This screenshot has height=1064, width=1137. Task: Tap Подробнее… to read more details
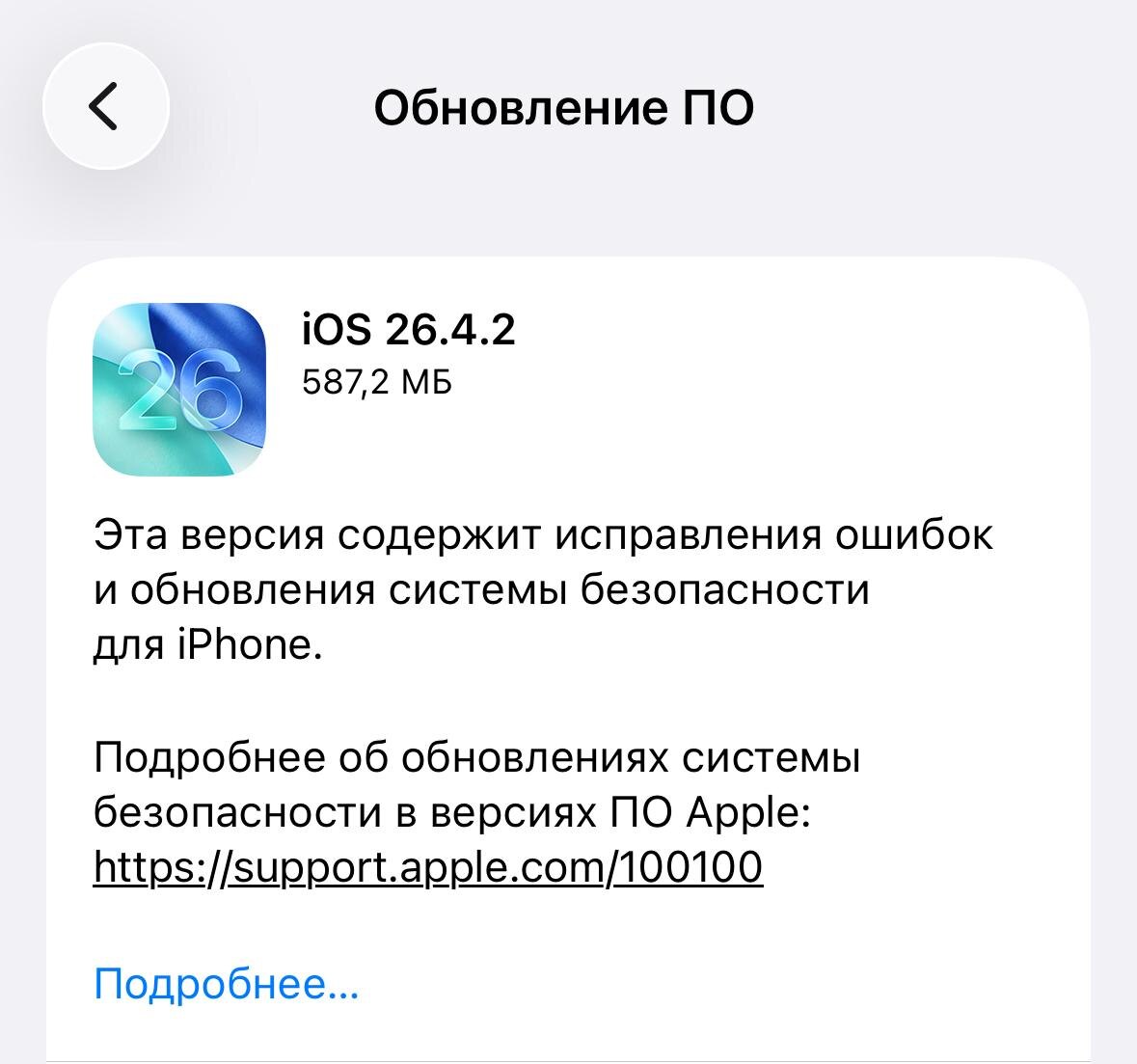227,984
